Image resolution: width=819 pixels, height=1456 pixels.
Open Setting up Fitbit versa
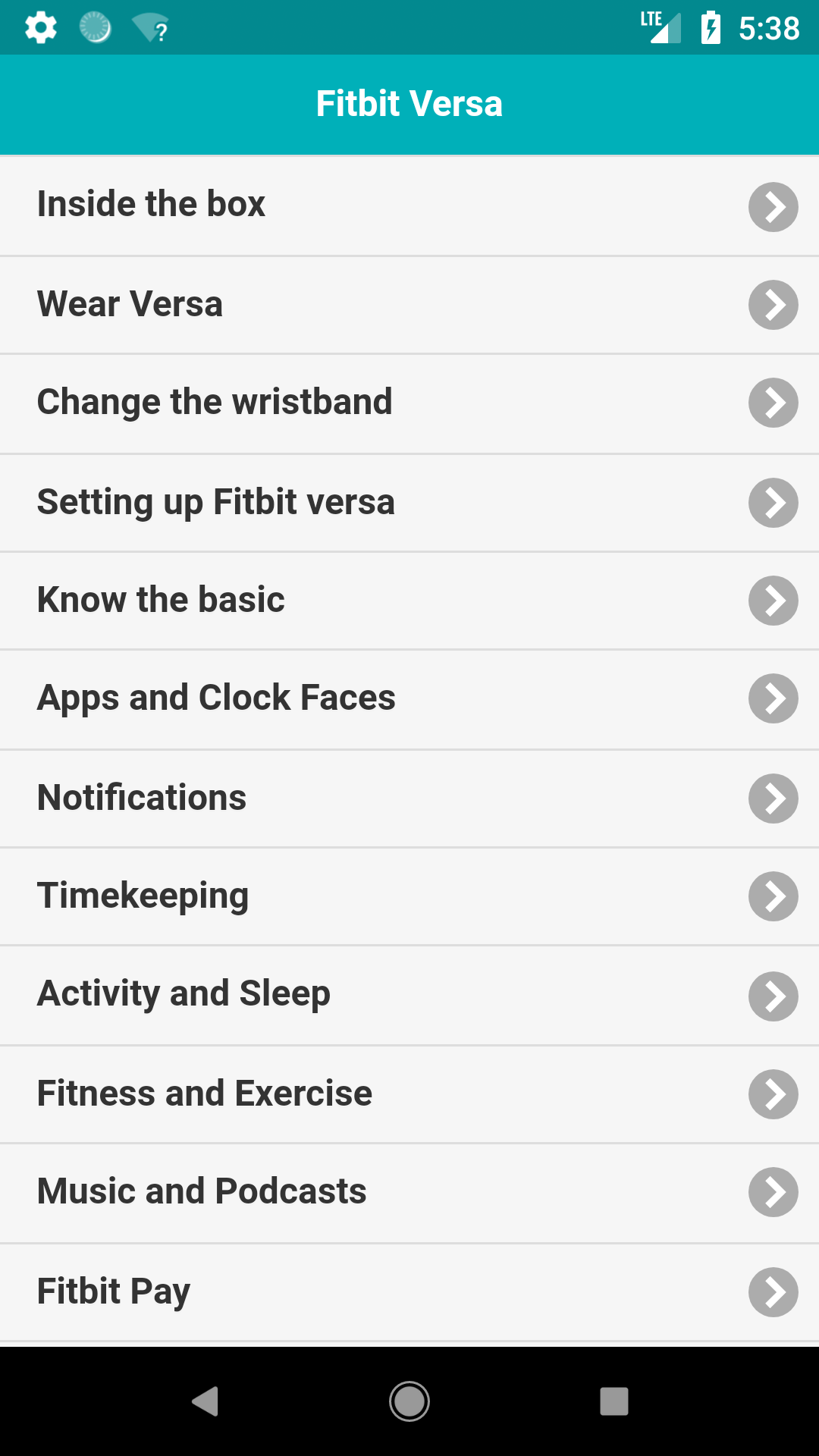coord(409,502)
